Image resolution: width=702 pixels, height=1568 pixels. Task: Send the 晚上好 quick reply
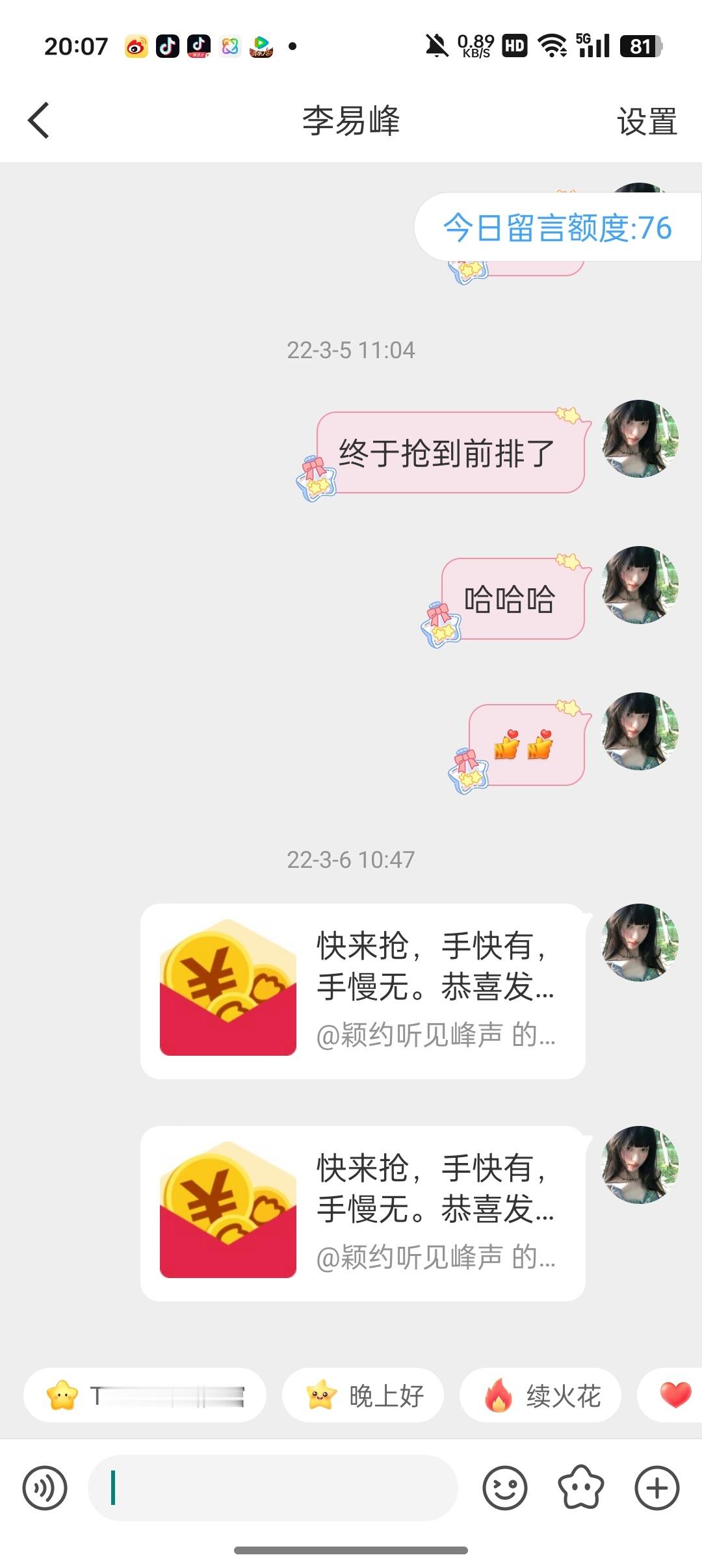click(x=363, y=1396)
